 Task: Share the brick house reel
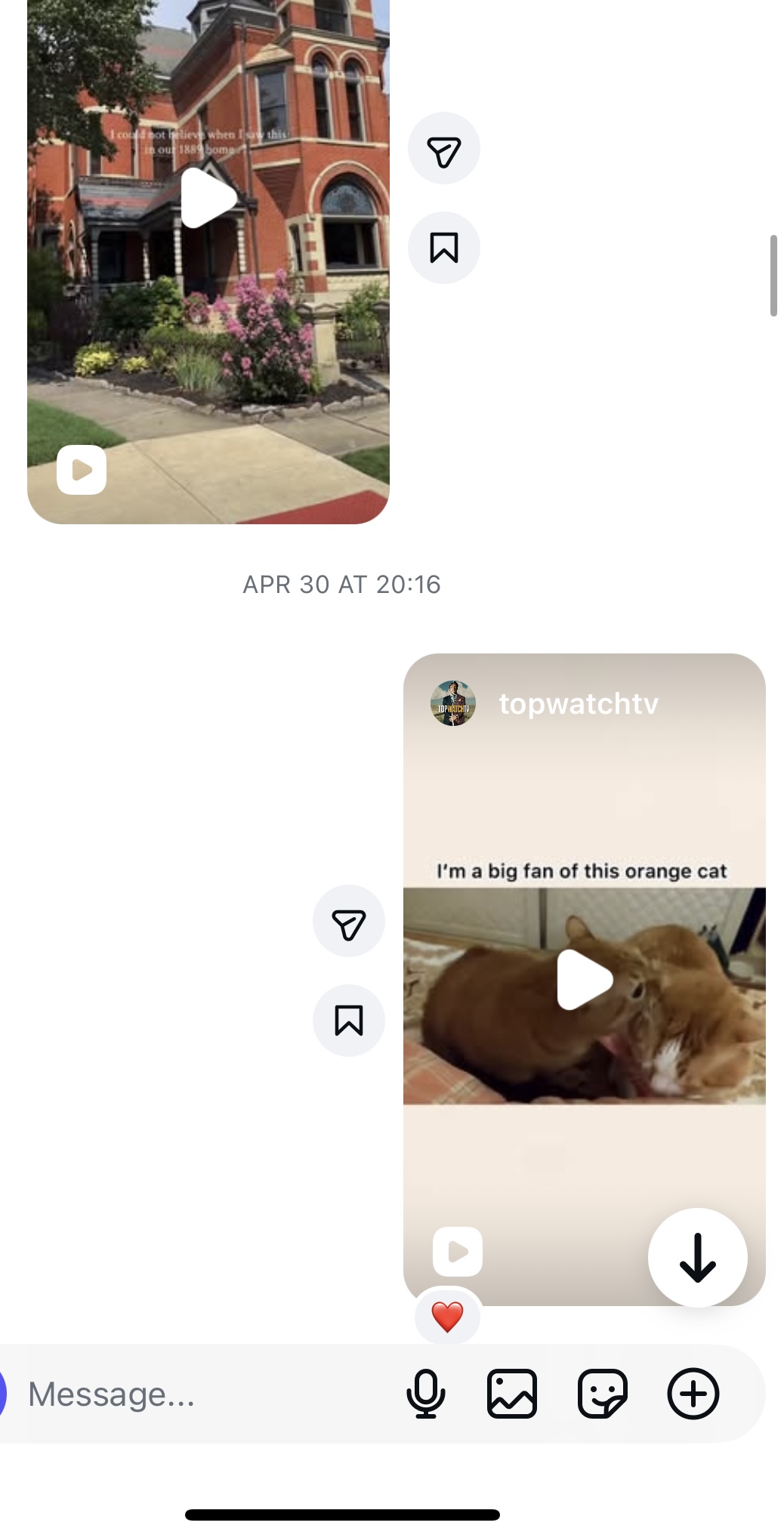pos(444,149)
